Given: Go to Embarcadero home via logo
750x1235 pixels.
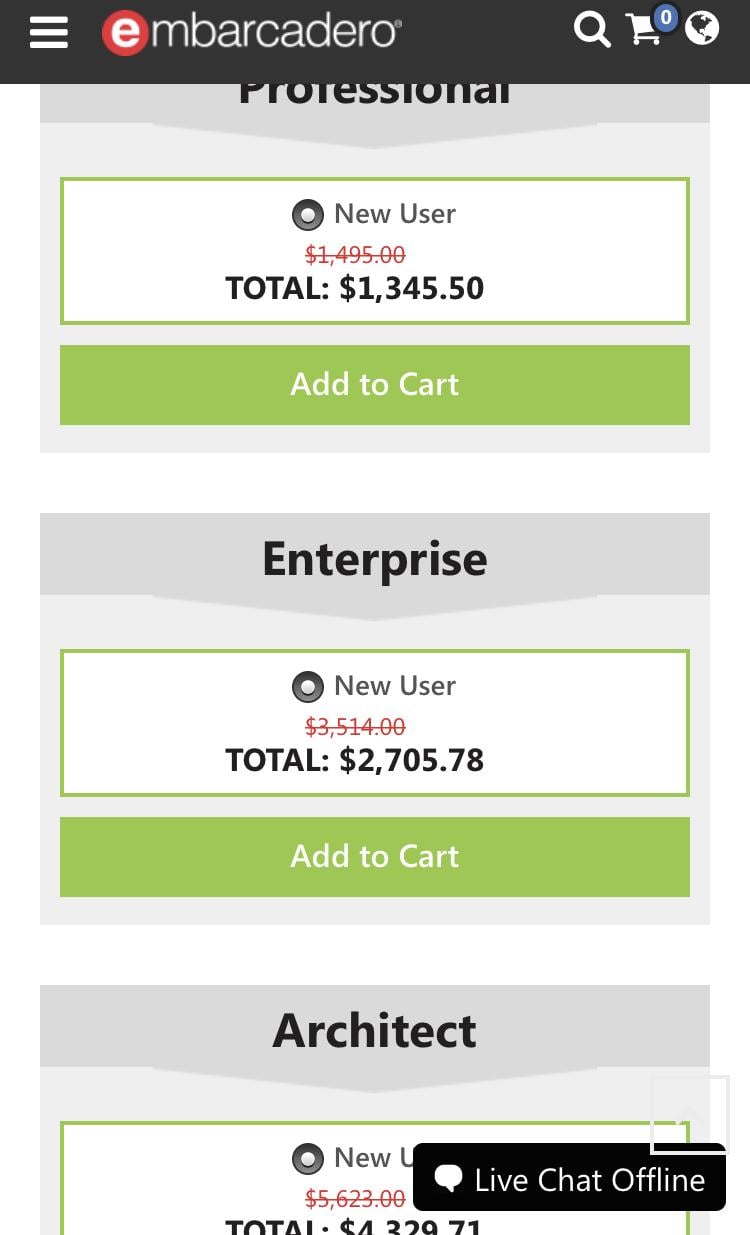Looking at the screenshot, I should pyautogui.click(x=251, y=33).
